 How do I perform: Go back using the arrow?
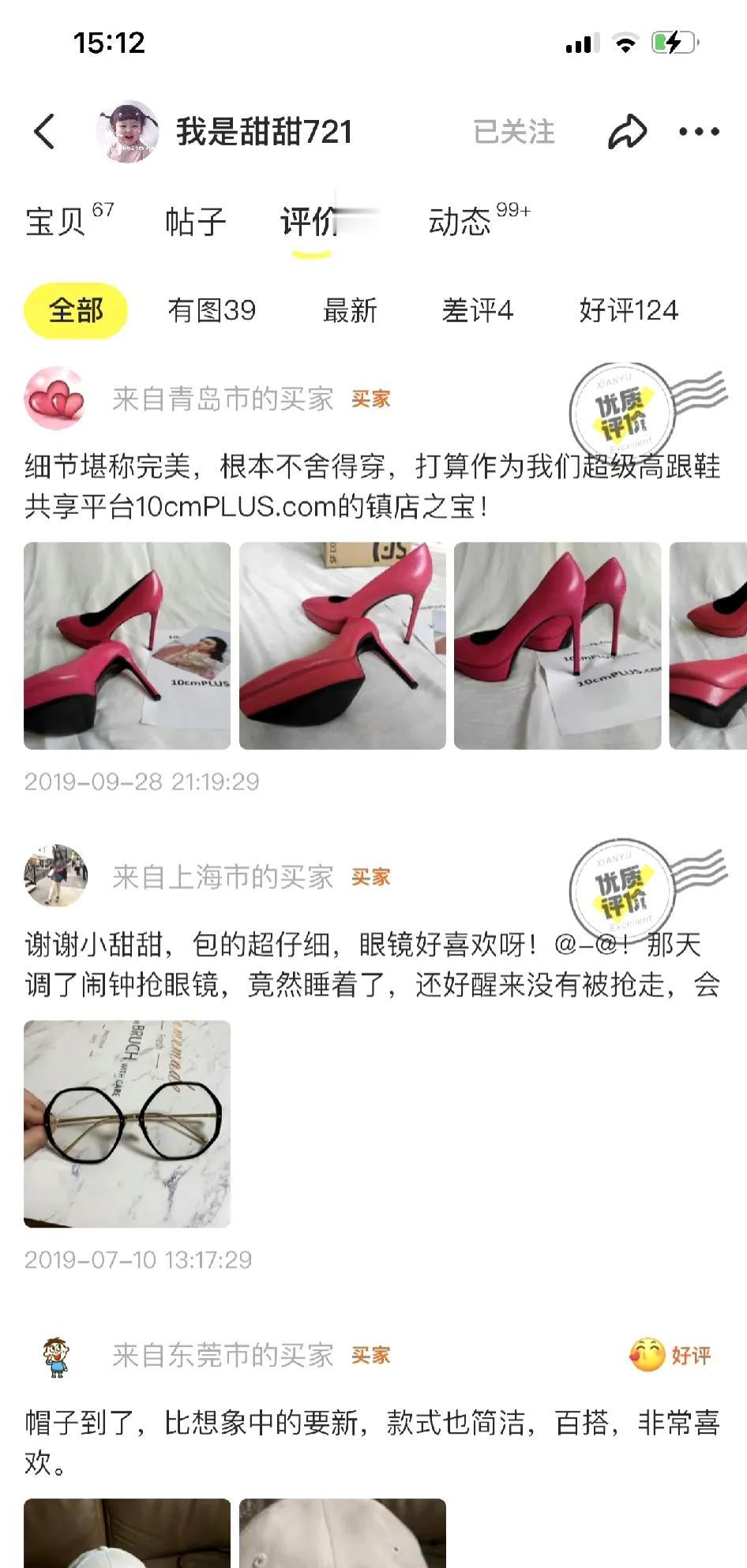click(x=45, y=131)
